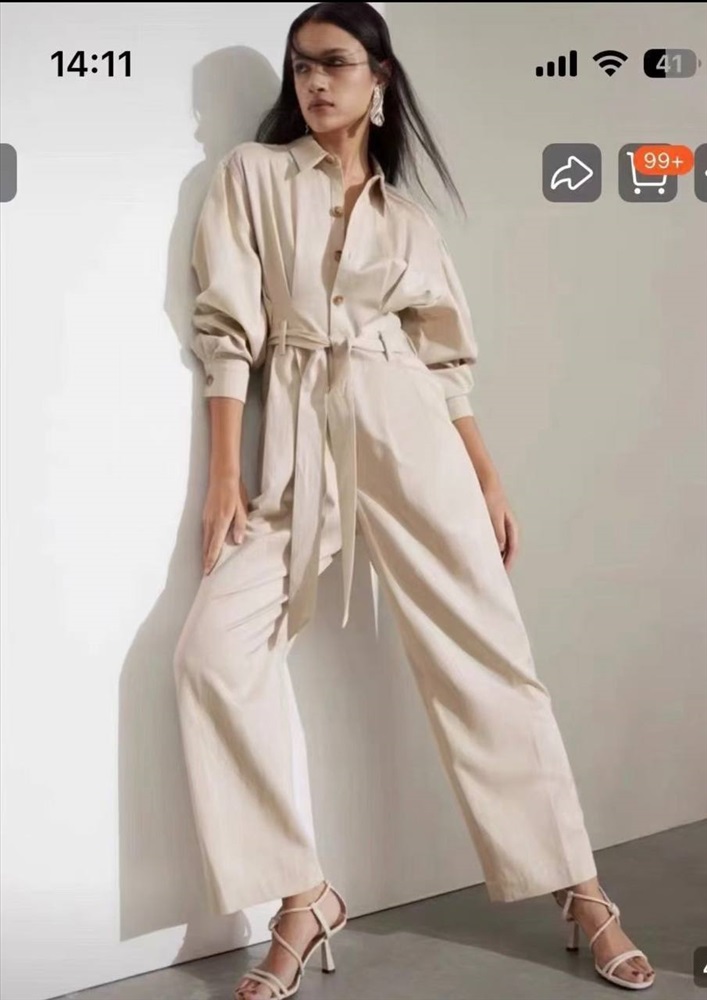707x1000 pixels.
Task: Share this product
Action: [x=572, y=173]
